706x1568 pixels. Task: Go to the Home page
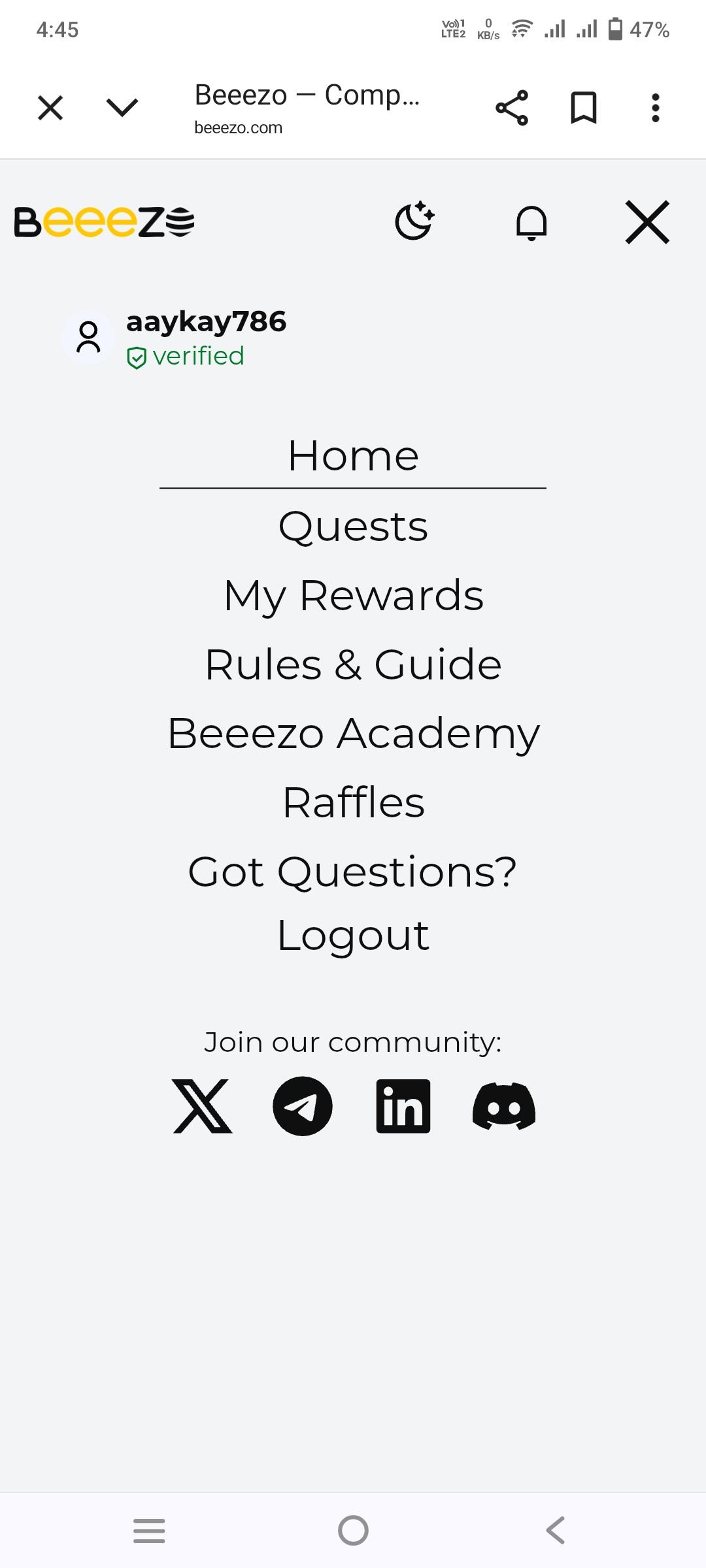353,456
